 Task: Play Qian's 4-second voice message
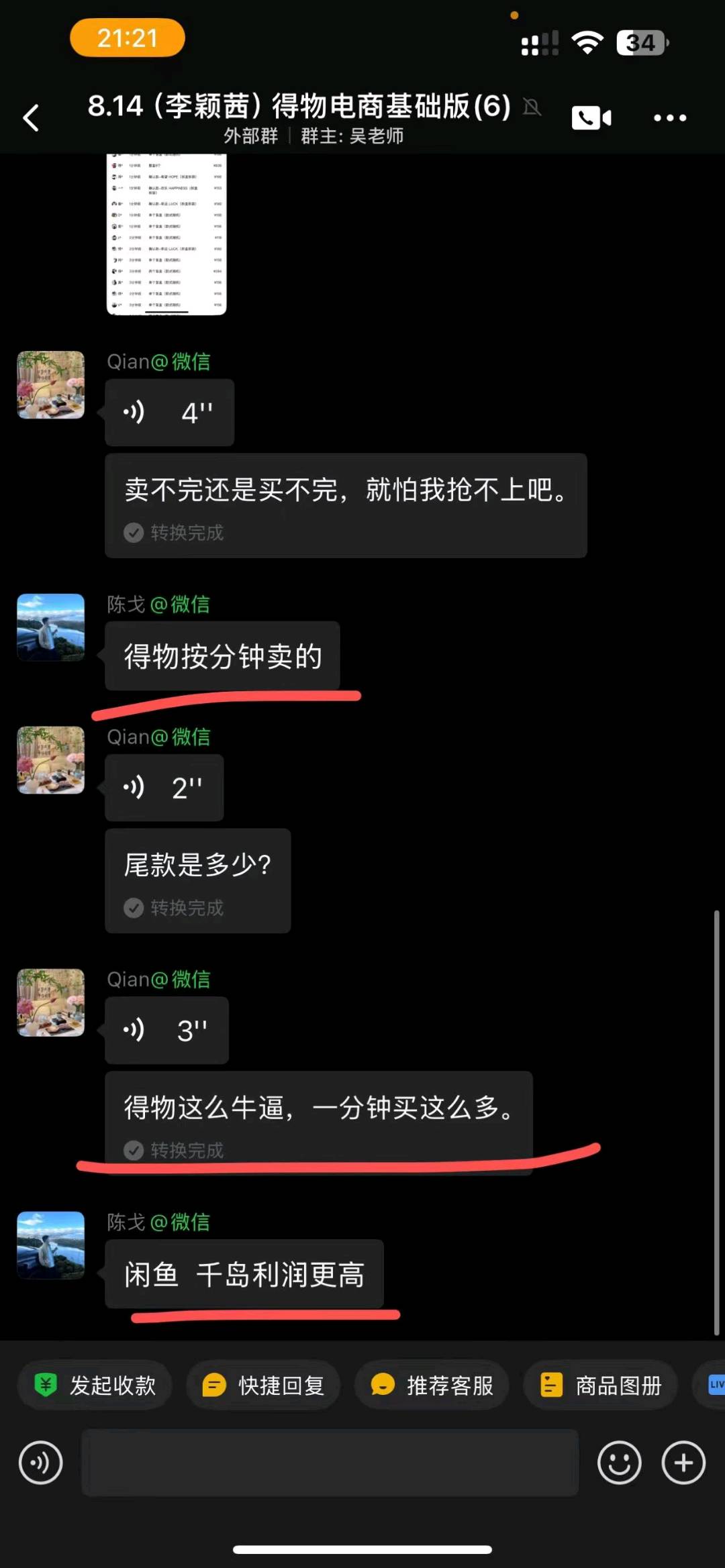click(x=168, y=413)
